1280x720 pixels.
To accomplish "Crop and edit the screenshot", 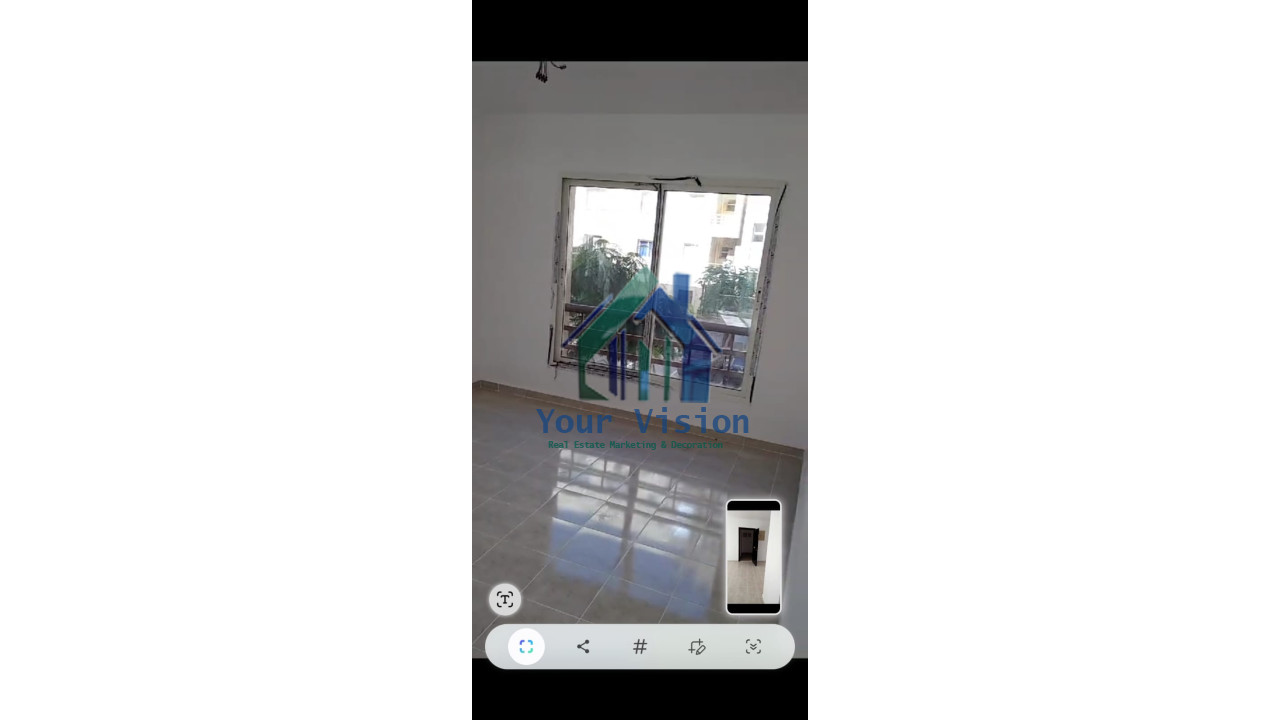I will [x=697, y=647].
